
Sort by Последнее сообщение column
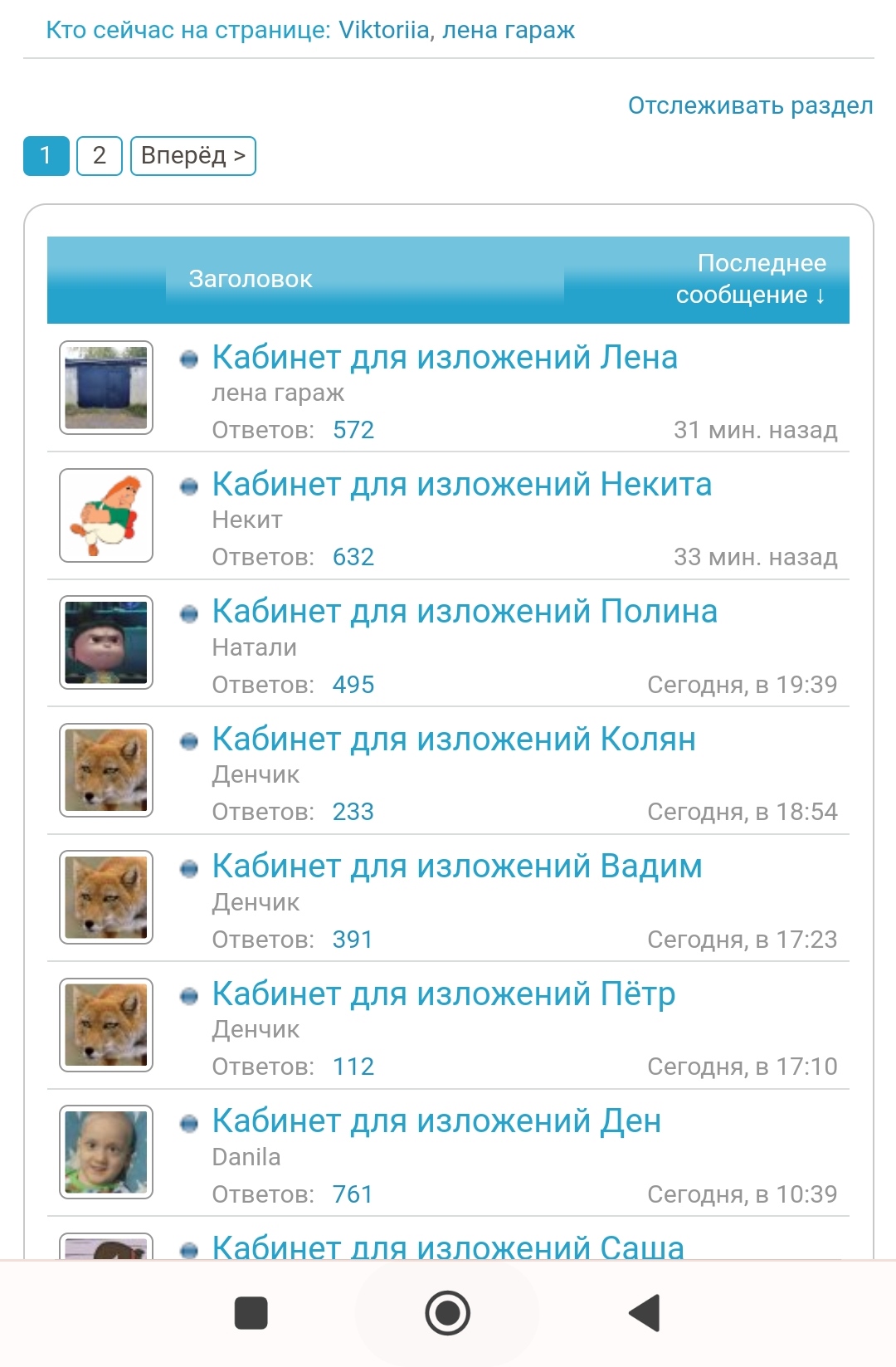pos(751,279)
